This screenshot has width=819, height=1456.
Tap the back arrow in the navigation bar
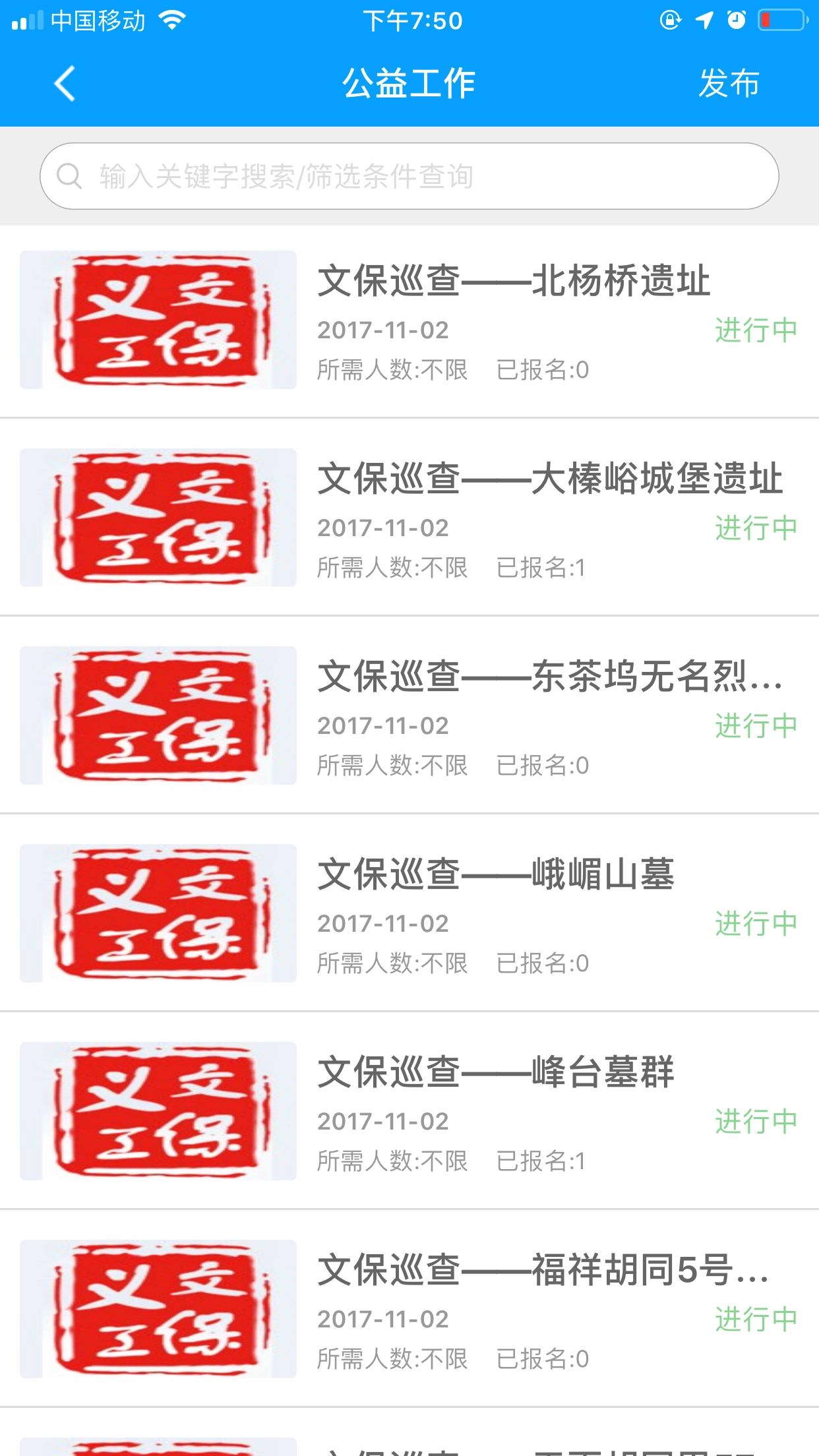point(63,84)
